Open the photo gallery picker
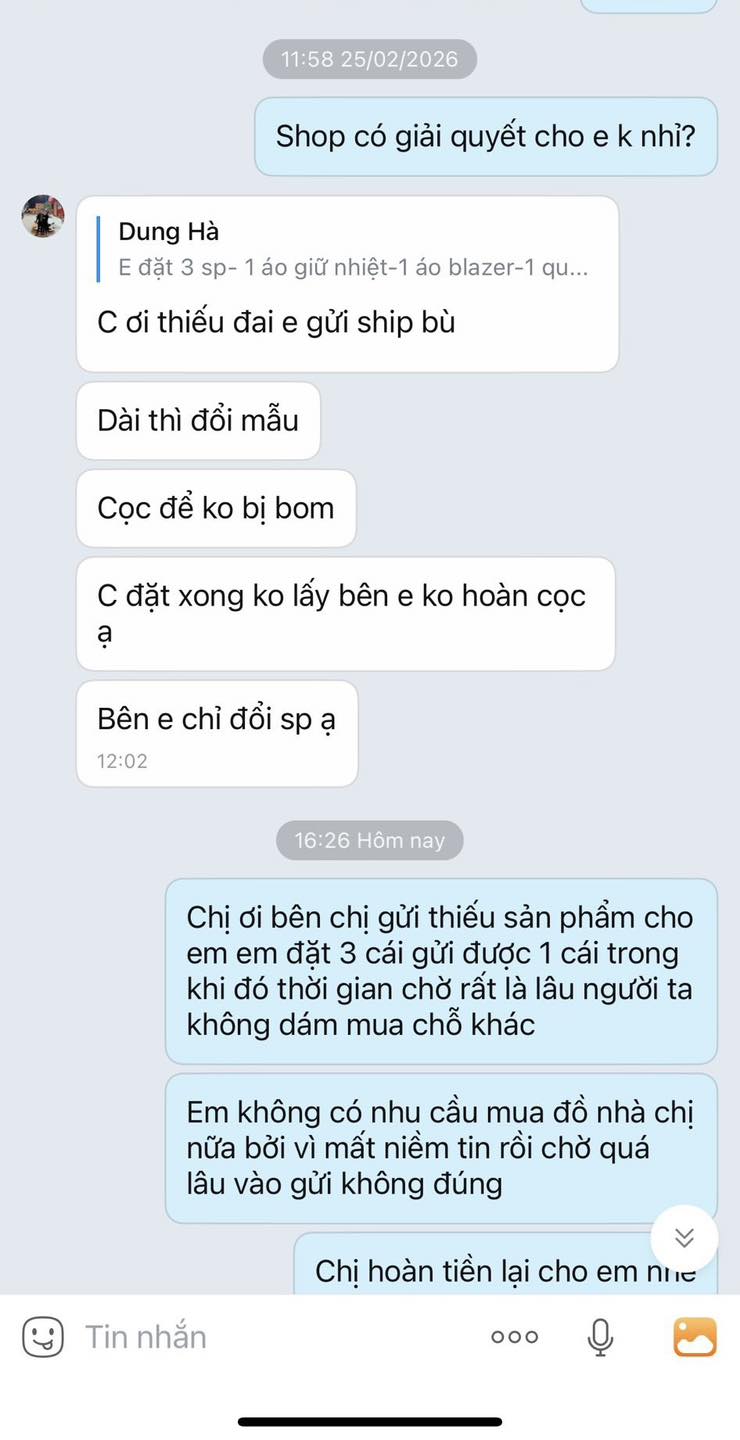Screen dimensions: 740x1440 click(695, 1337)
